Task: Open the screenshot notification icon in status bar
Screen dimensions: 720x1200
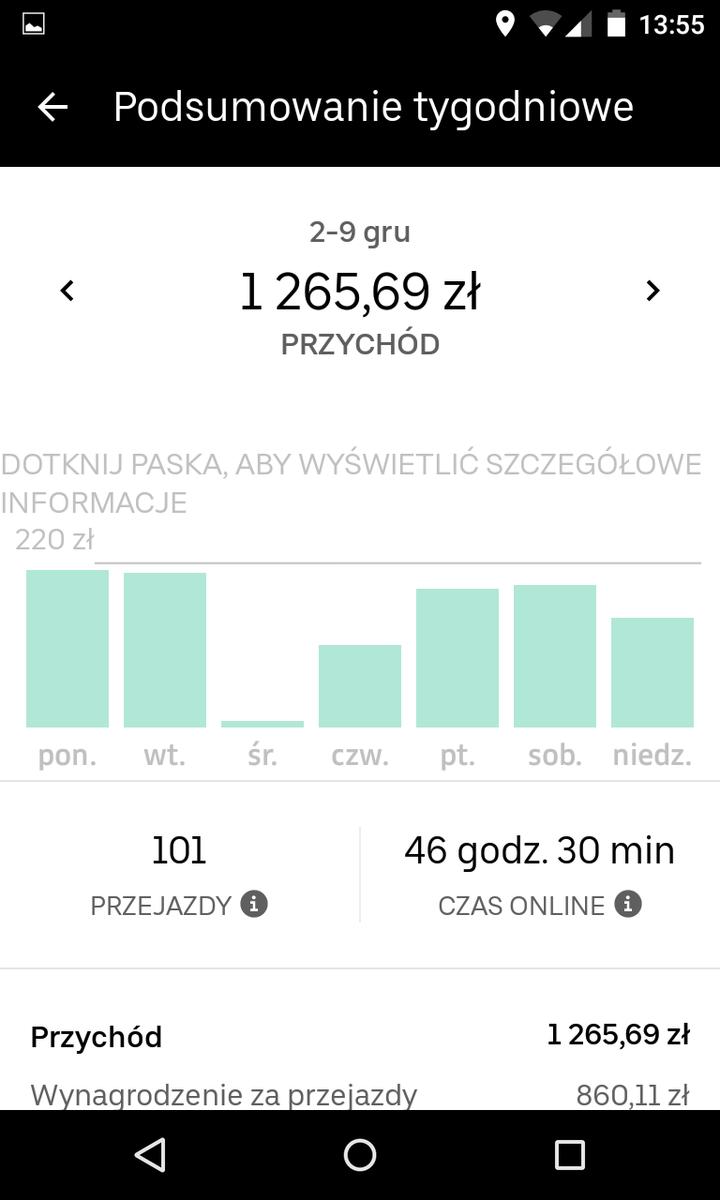Action: 32,23
